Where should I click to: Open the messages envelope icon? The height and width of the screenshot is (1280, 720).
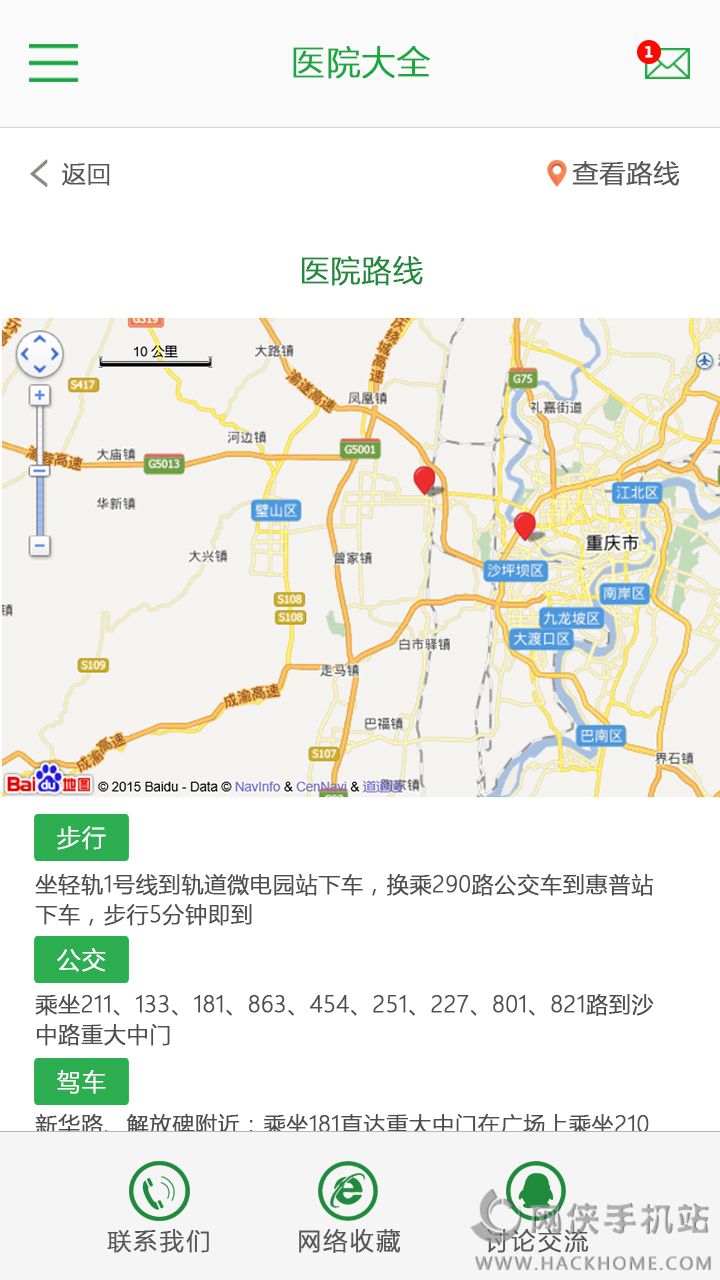point(666,63)
